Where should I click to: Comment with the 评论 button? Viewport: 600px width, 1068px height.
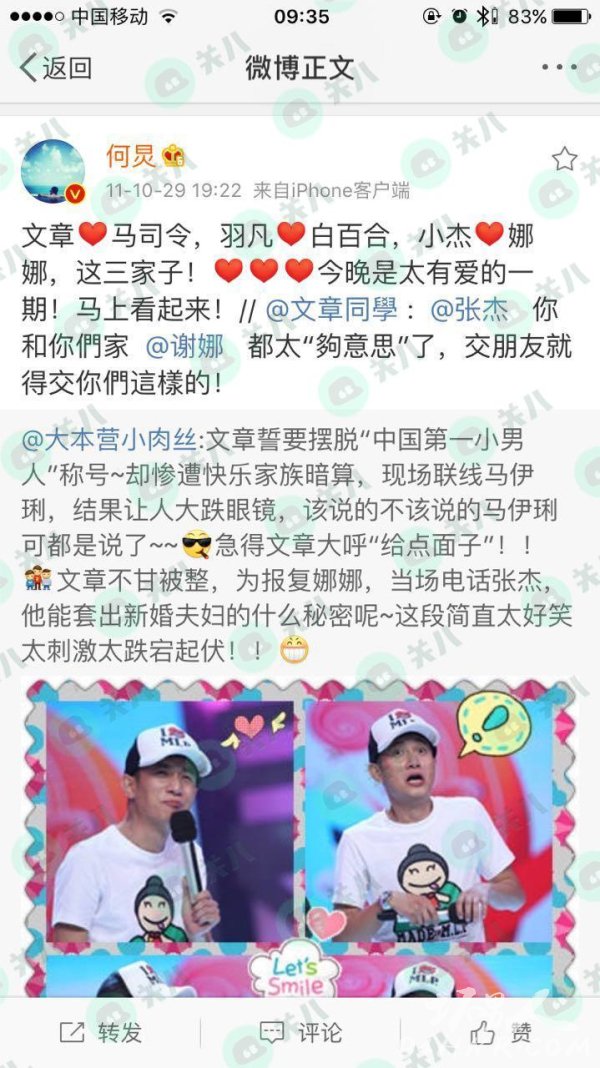pos(300,1033)
